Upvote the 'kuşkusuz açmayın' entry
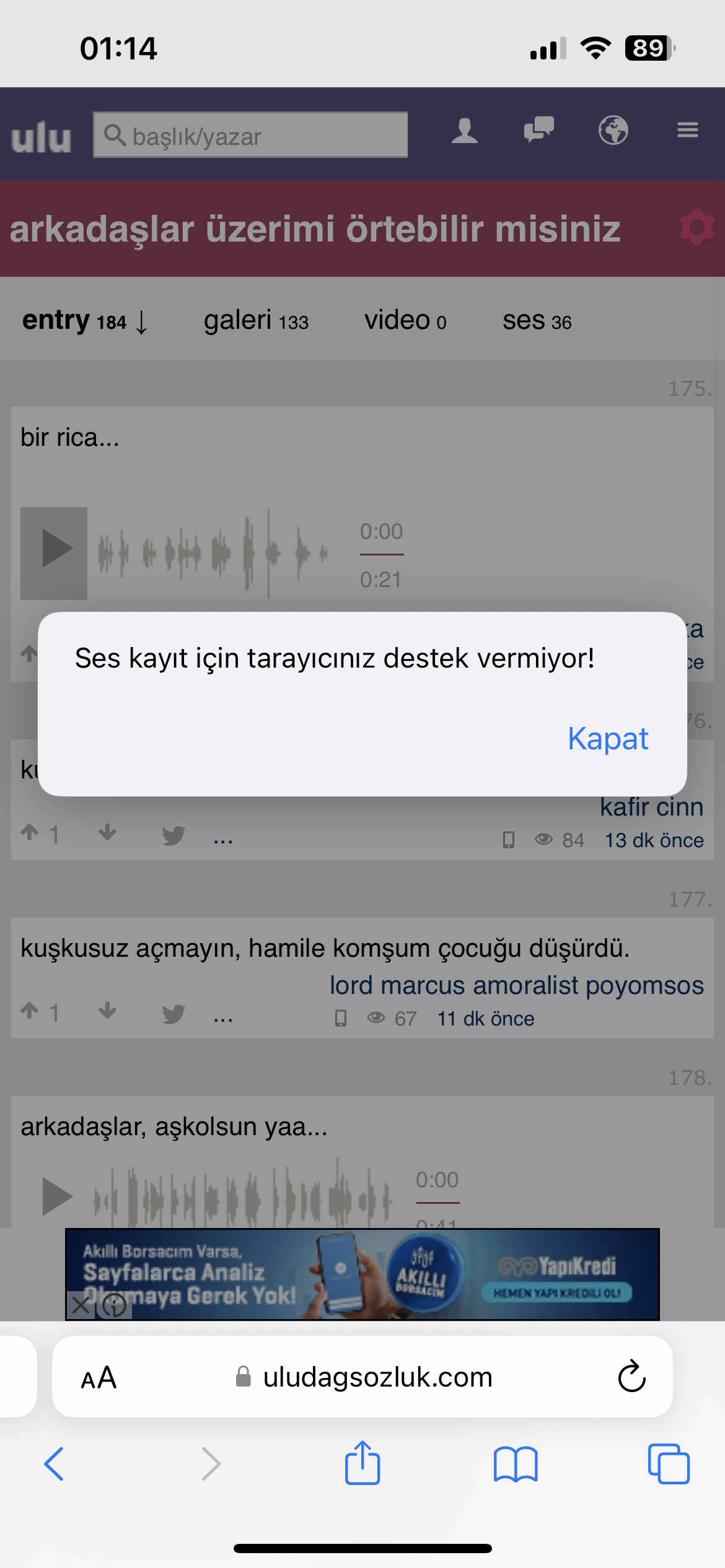725x1568 pixels. [x=30, y=1011]
